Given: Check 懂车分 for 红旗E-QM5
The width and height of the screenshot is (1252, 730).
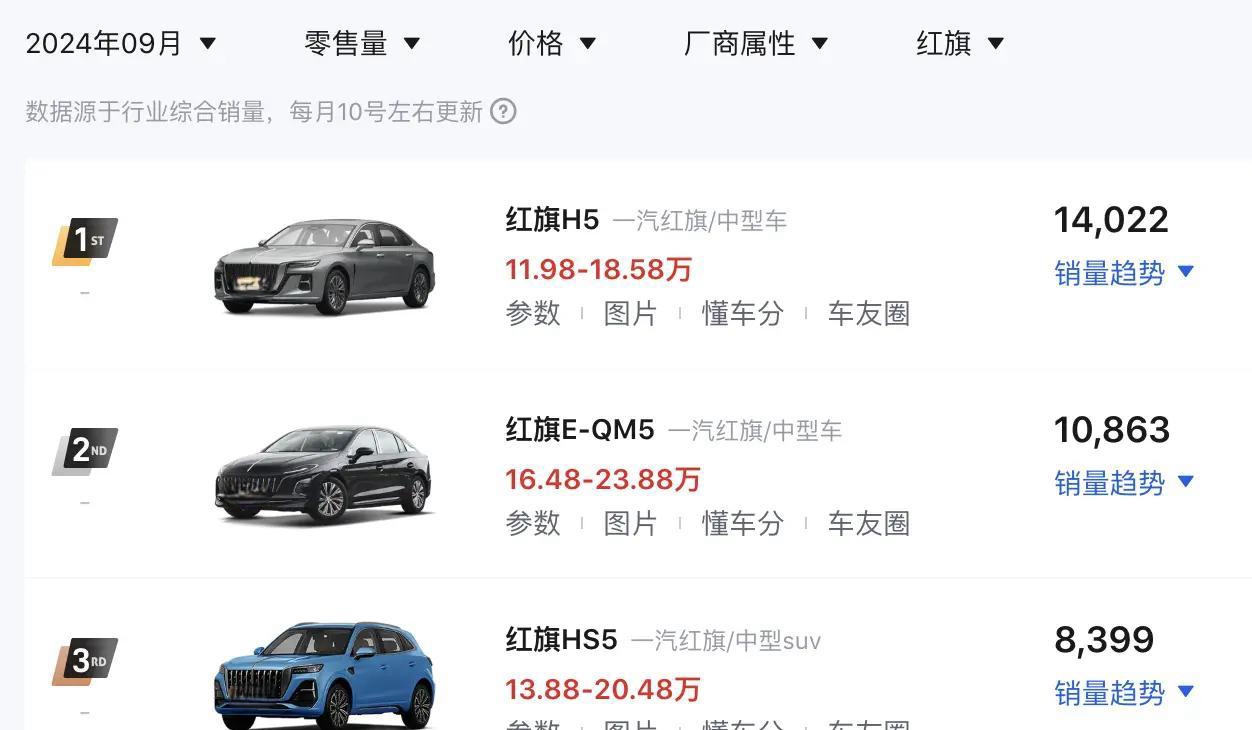Looking at the screenshot, I should 742,524.
